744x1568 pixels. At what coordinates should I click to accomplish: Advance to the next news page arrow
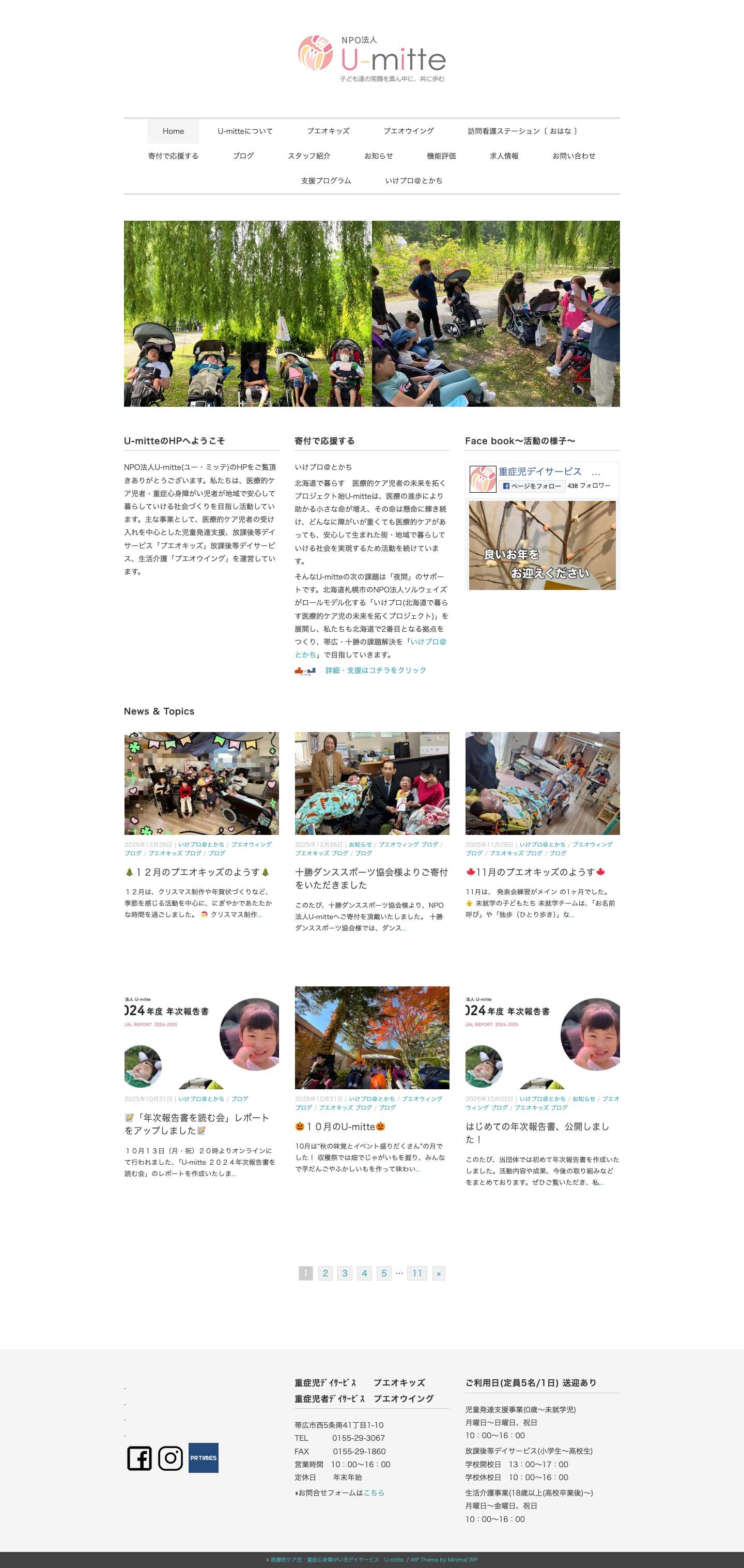coord(439,1273)
